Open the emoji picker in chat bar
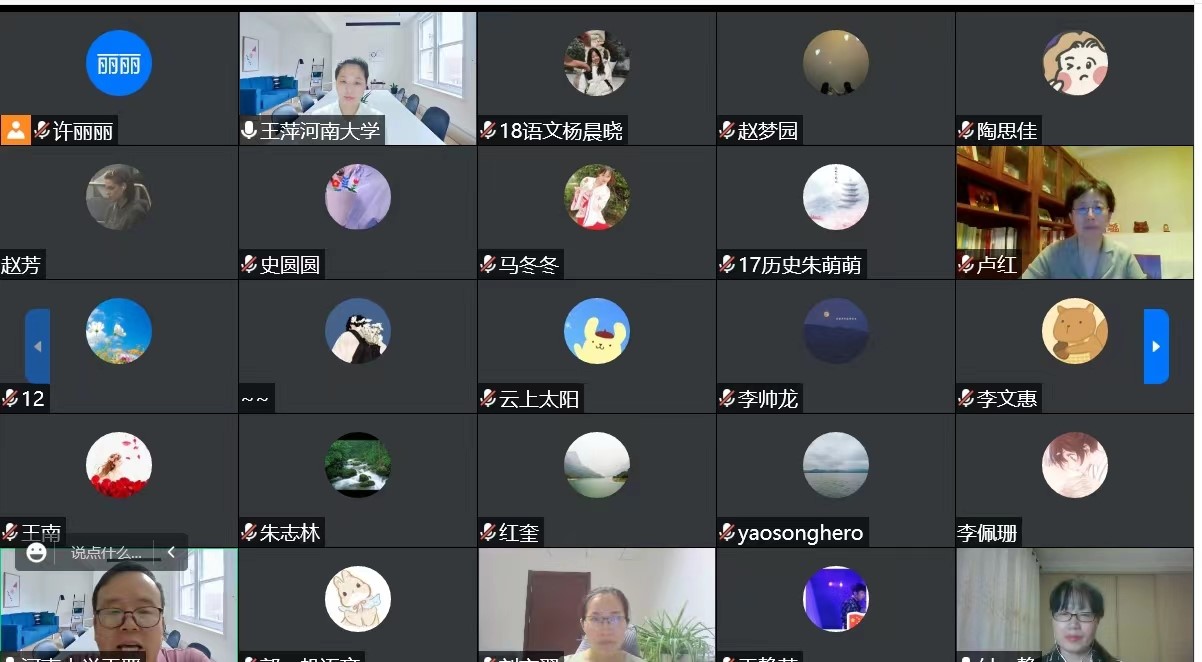 [x=37, y=552]
